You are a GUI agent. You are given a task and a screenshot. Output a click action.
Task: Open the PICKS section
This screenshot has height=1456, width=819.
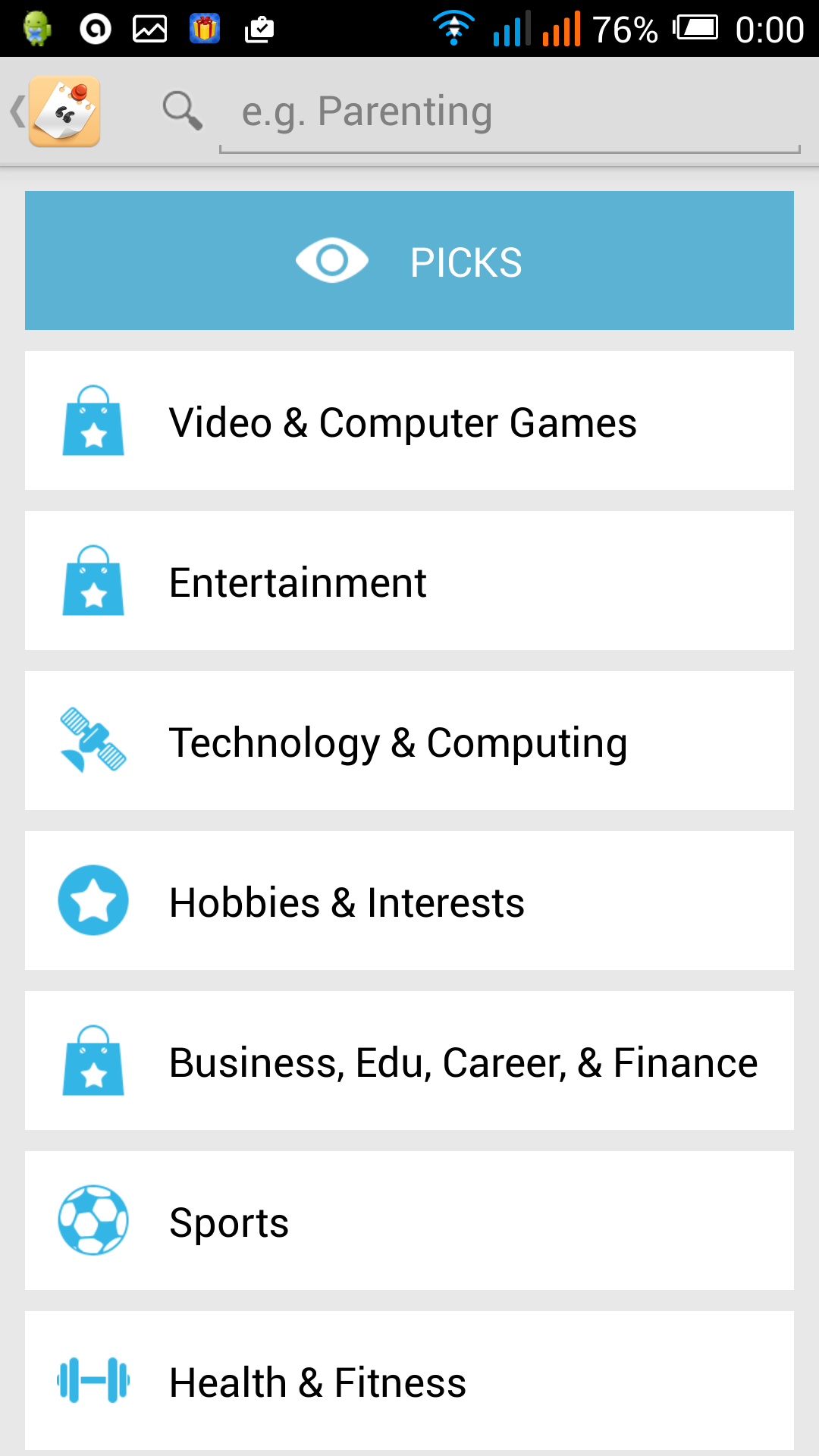[409, 261]
